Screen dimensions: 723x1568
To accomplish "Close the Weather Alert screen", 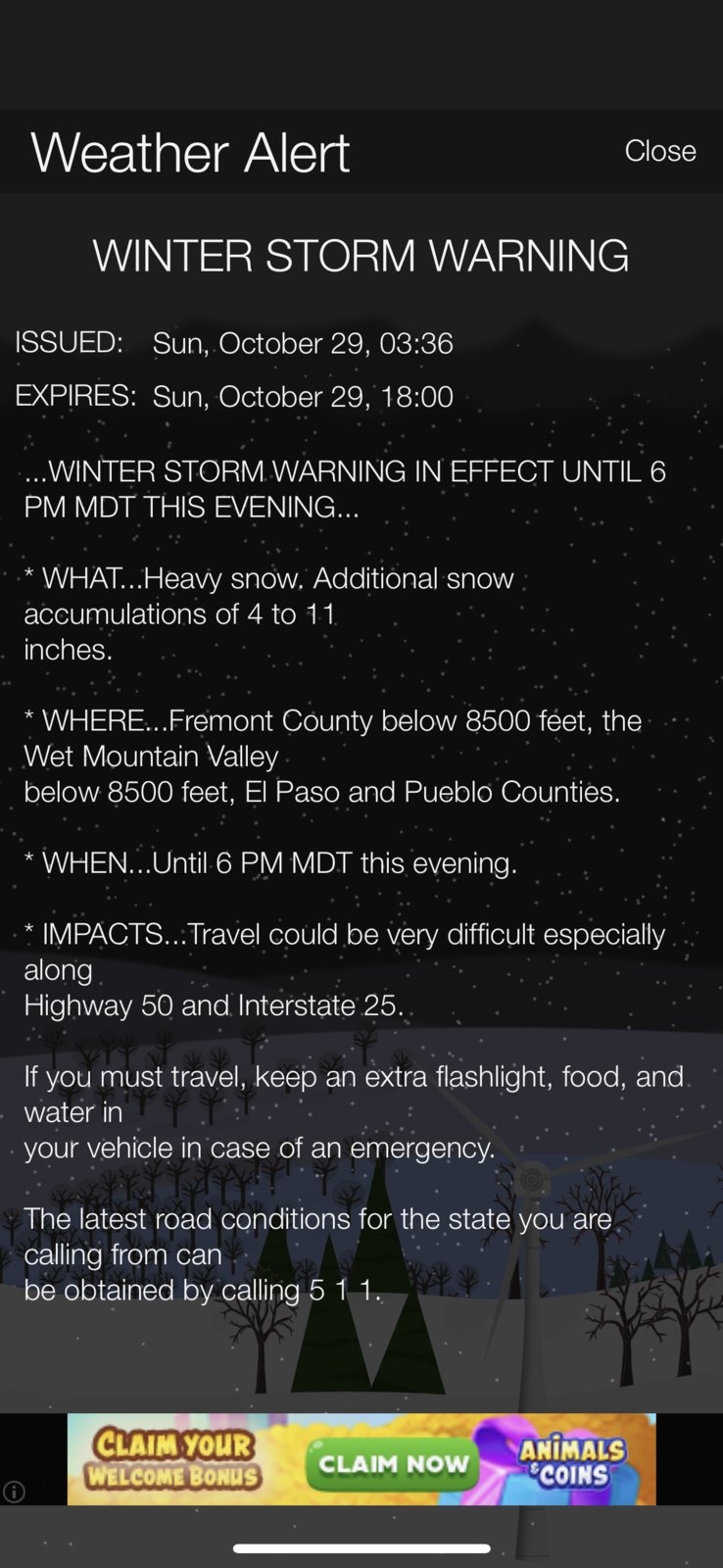I will click(x=659, y=151).
